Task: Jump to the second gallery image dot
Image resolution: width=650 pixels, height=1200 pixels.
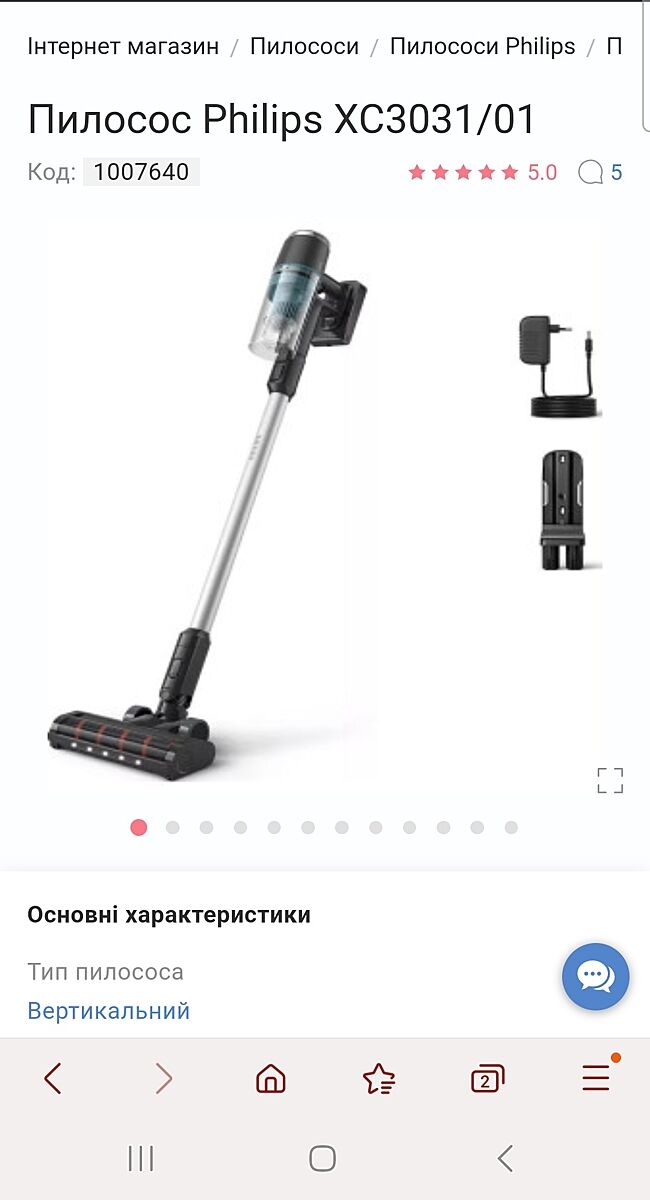Action: point(173,827)
